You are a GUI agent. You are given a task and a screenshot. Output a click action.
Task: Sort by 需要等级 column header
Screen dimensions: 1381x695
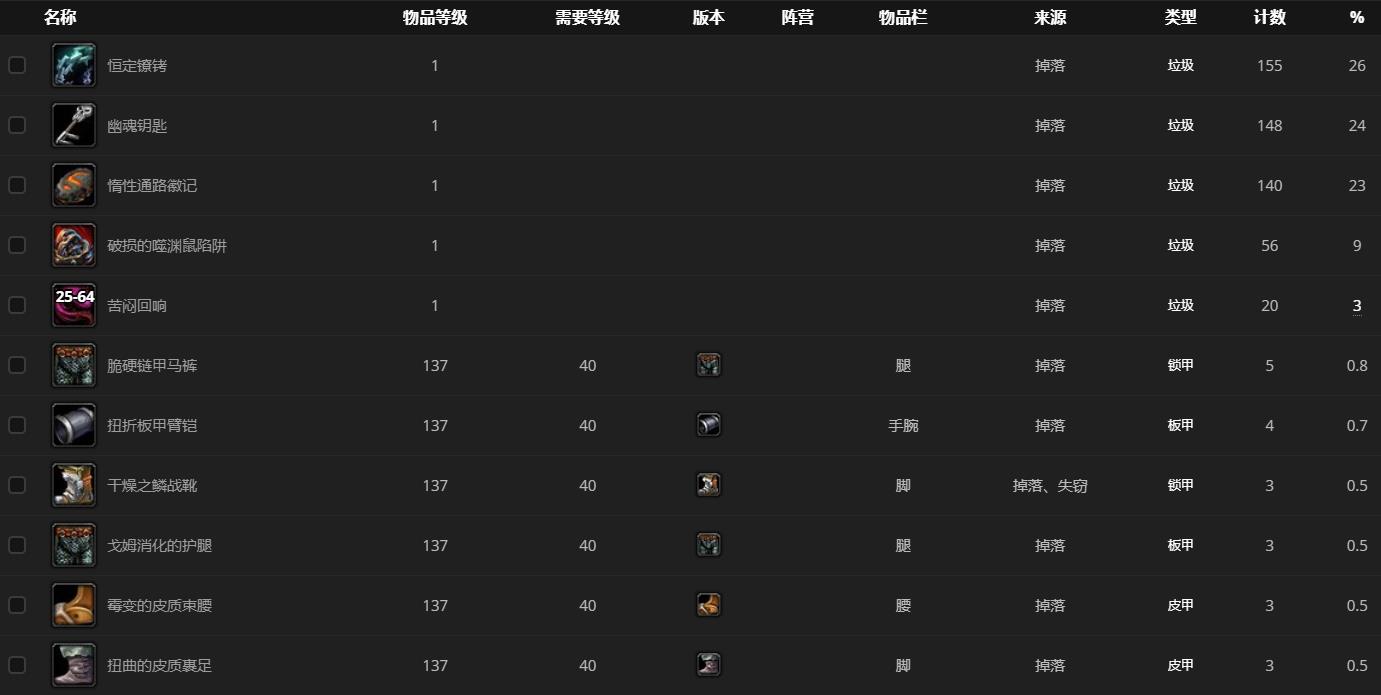coord(587,17)
